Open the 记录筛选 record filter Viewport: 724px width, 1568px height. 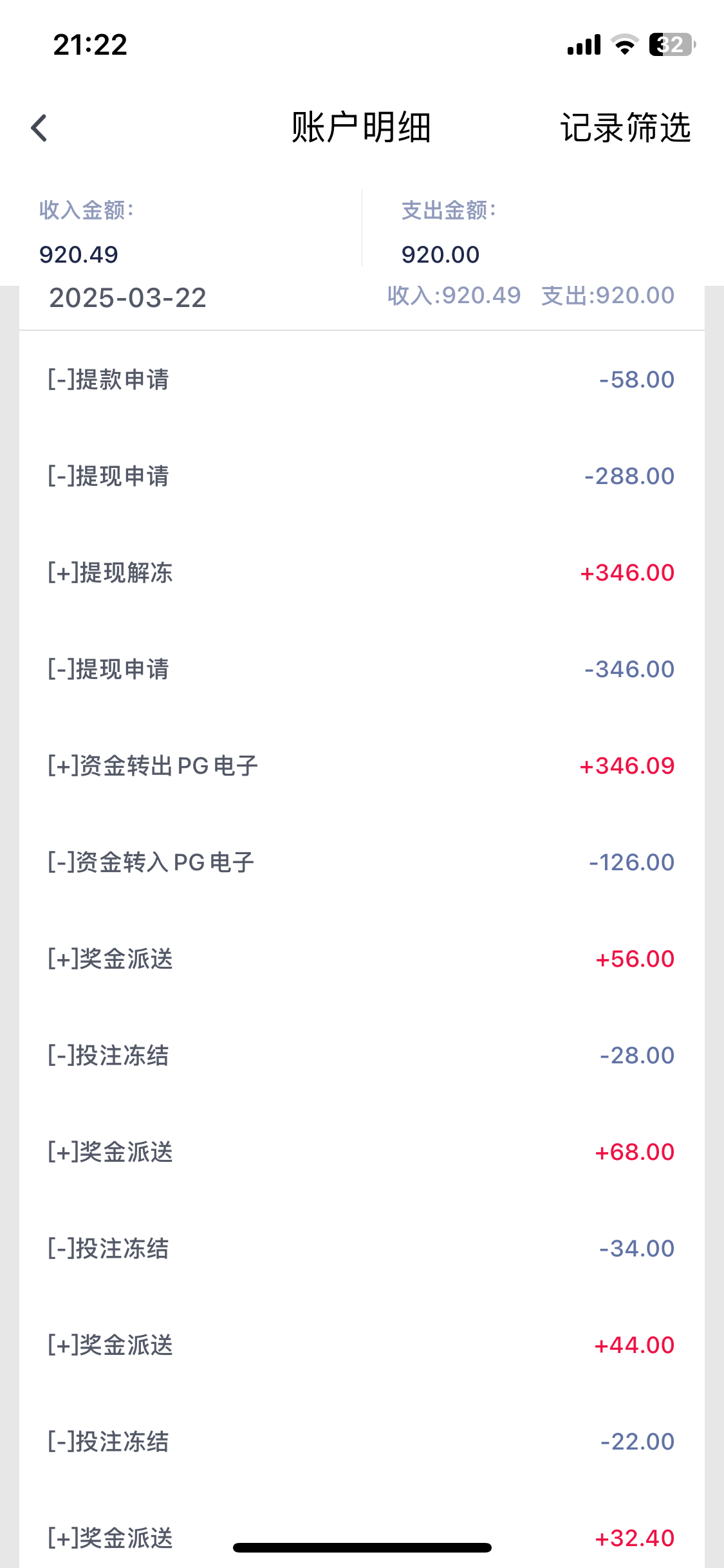coord(625,127)
